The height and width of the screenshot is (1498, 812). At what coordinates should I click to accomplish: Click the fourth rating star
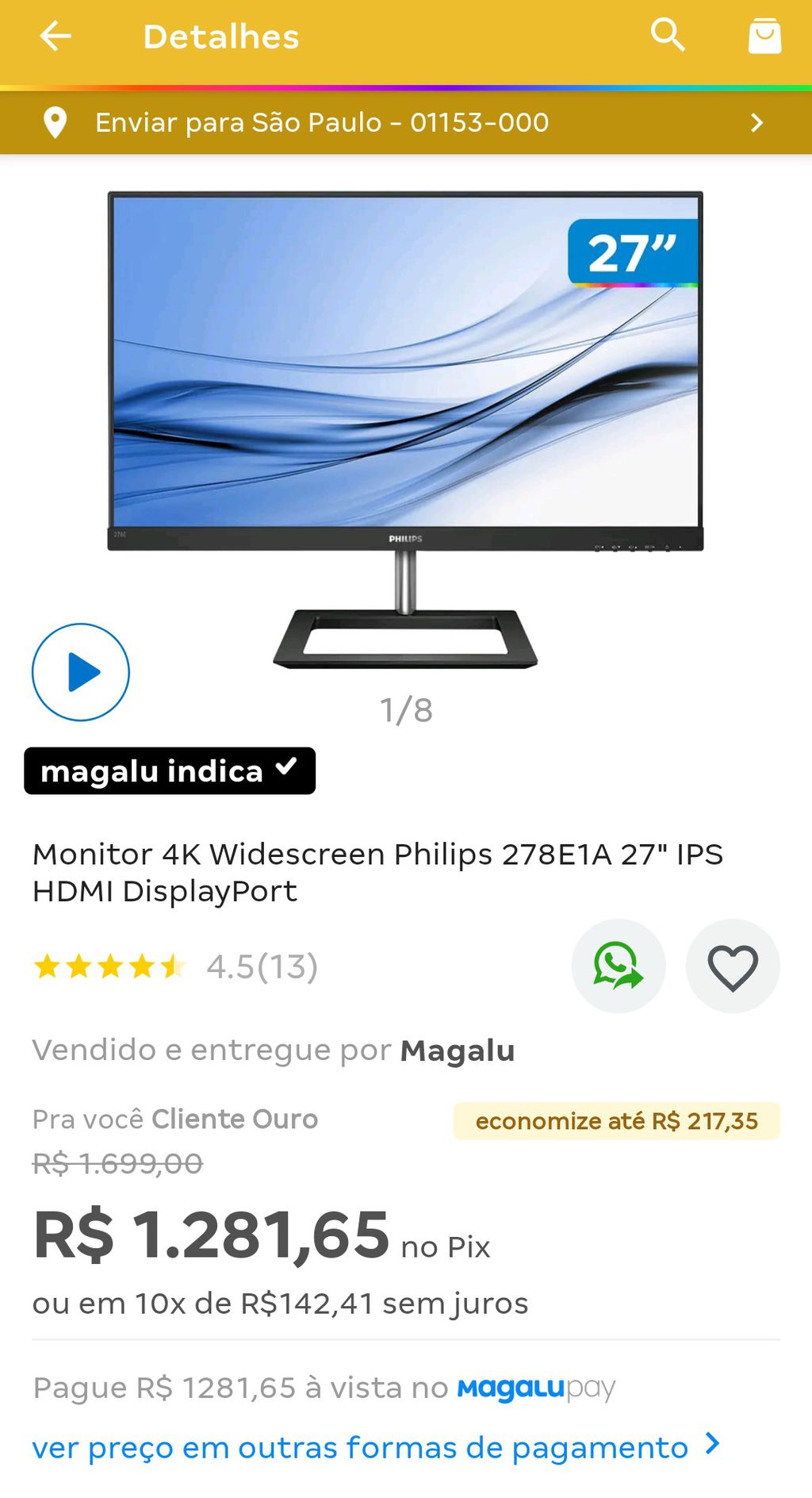coord(141,967)
